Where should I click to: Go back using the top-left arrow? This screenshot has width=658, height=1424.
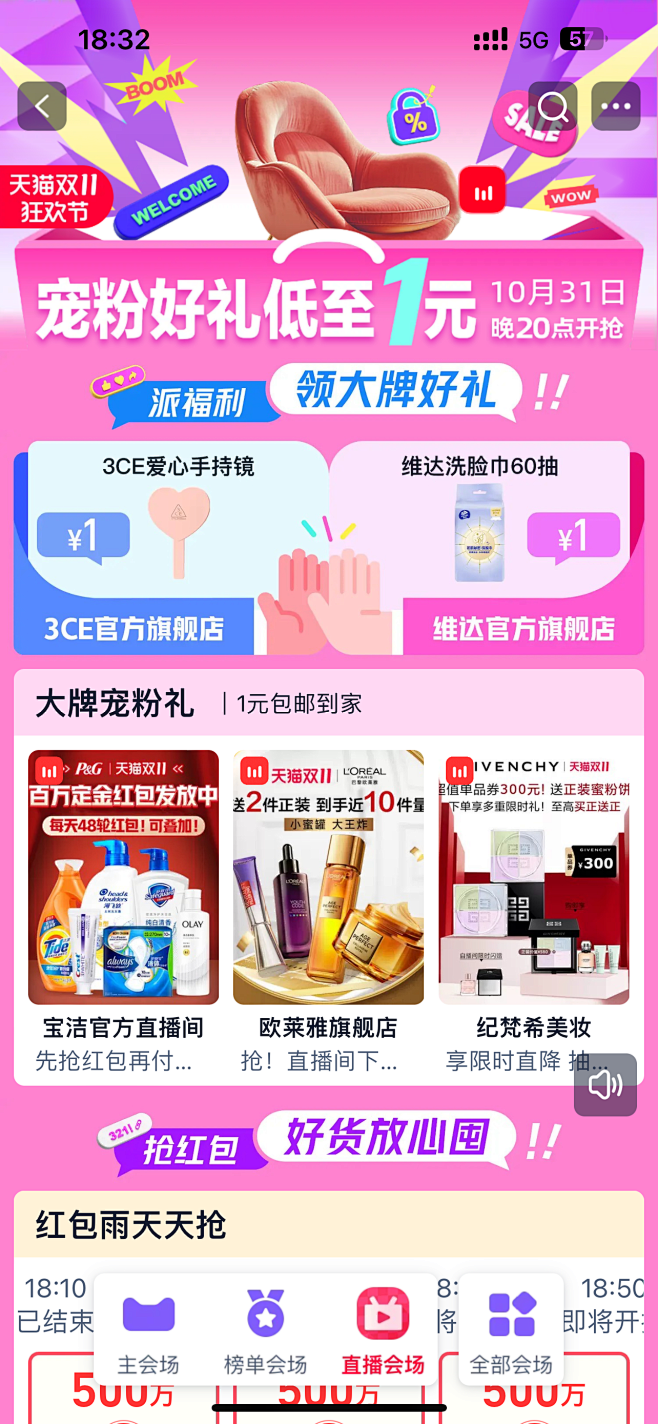42,107
